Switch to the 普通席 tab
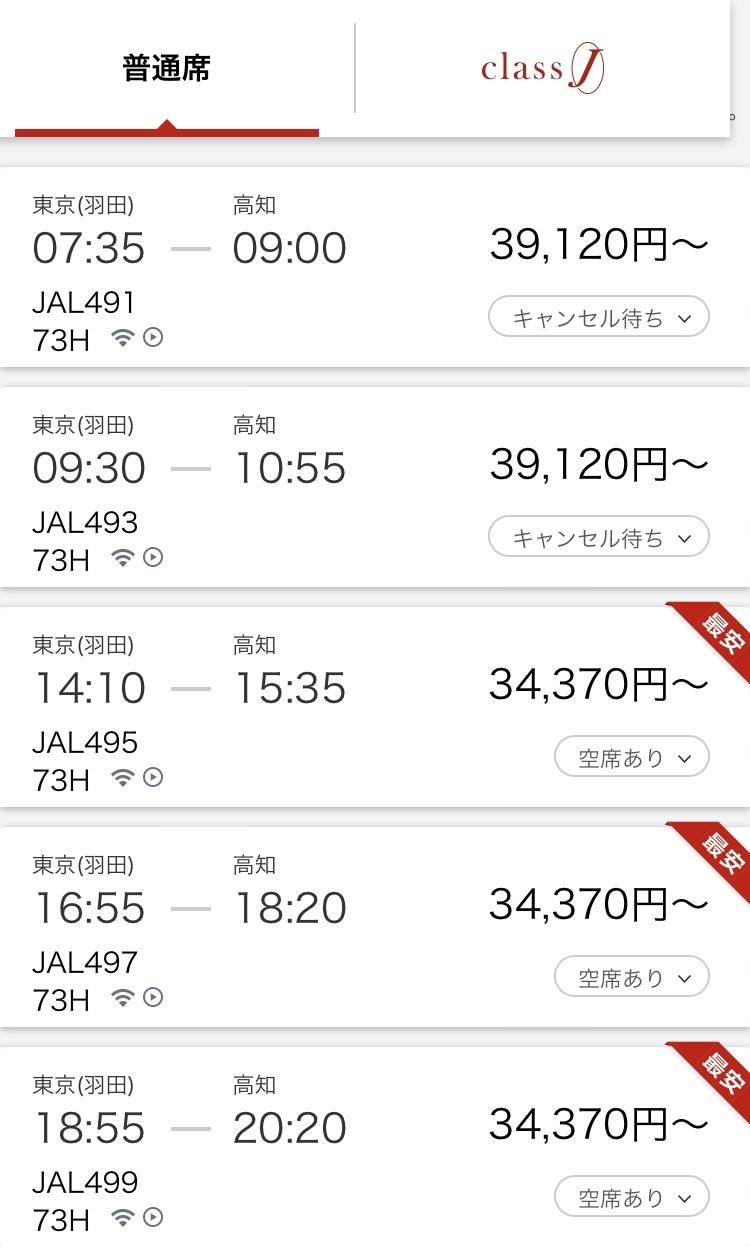The width and height of the screenshot is (750, 1247). click(x=167, y=69)
